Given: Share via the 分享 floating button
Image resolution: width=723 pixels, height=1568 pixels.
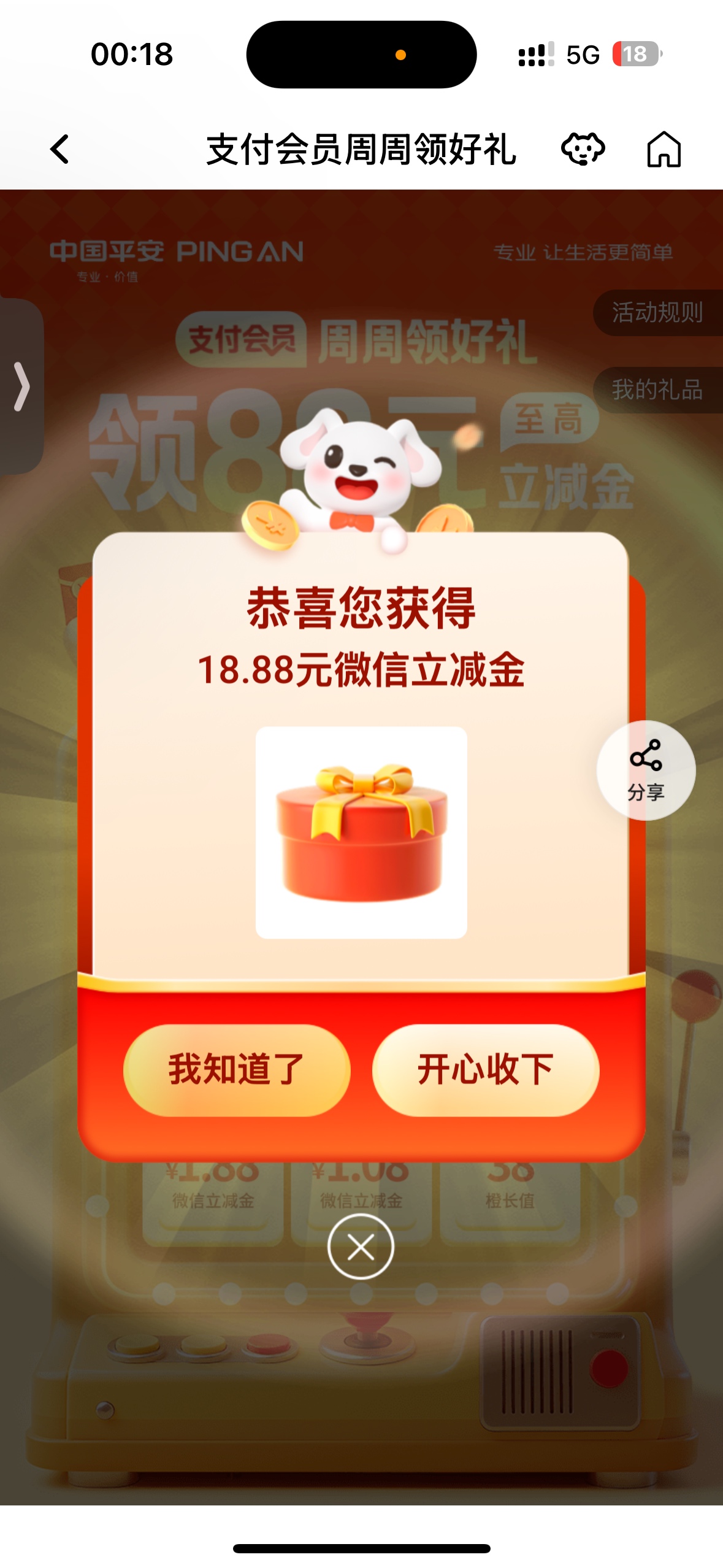Looking at the screenshot, I should (x=646, y=770).
